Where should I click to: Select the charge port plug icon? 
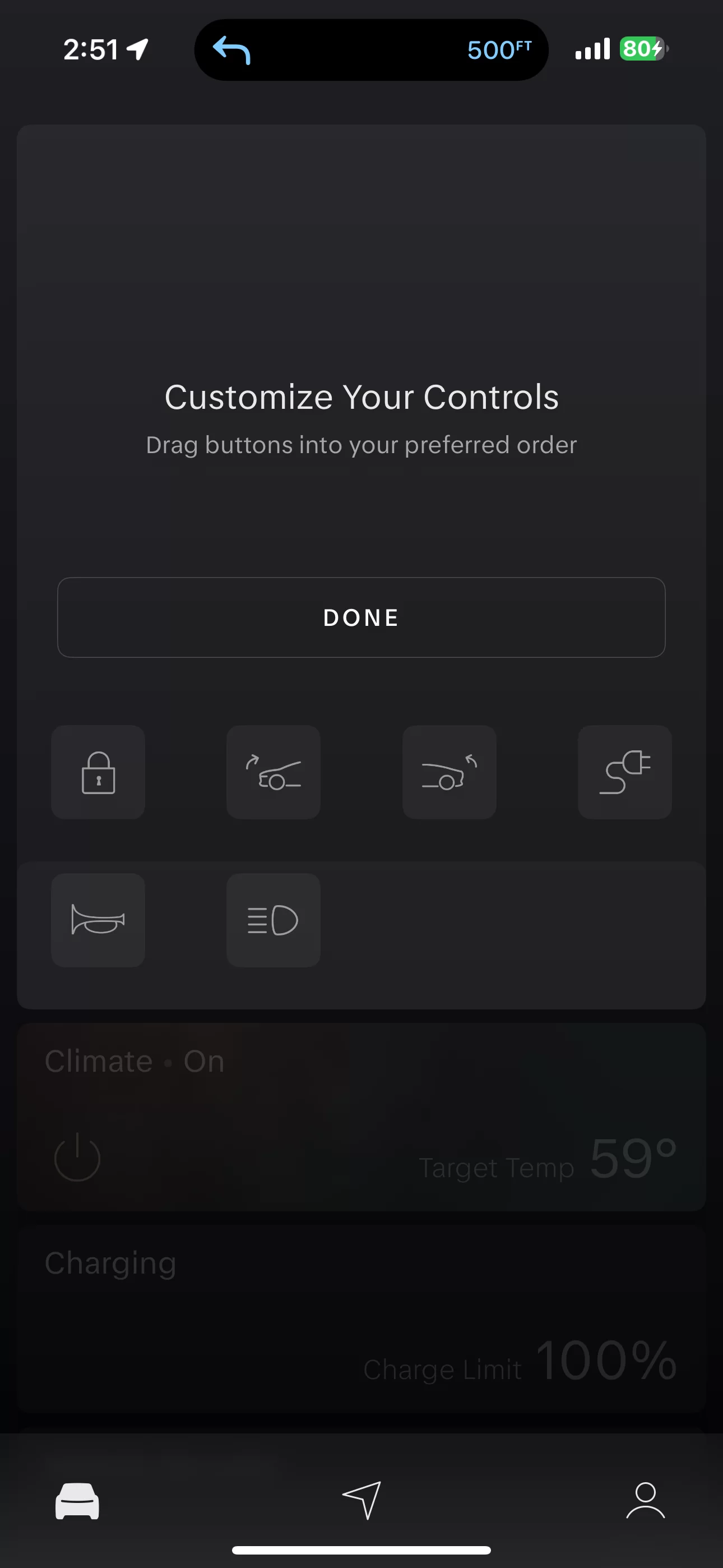(624, 772)
